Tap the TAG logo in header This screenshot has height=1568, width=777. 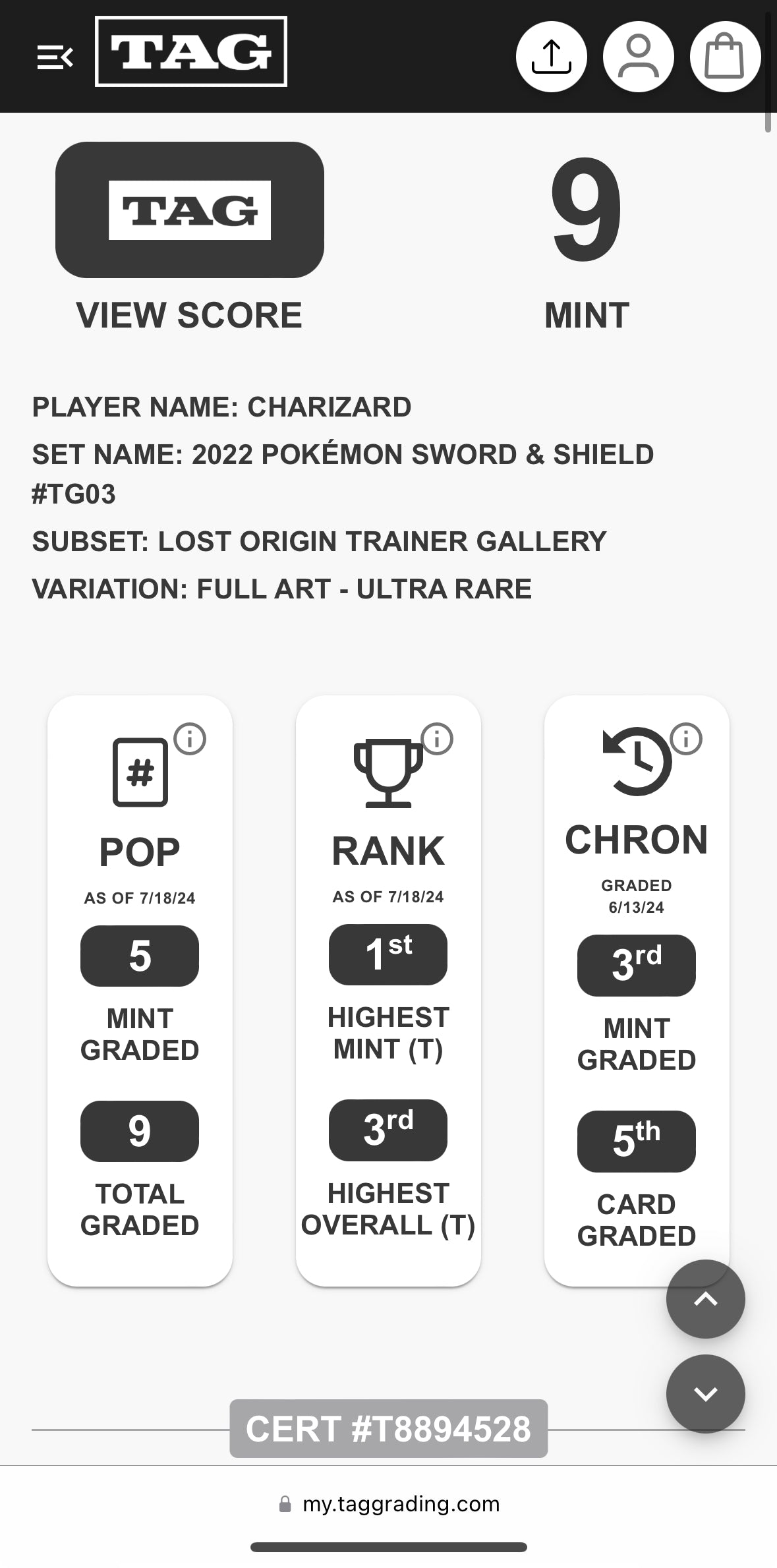click(191, 52)
